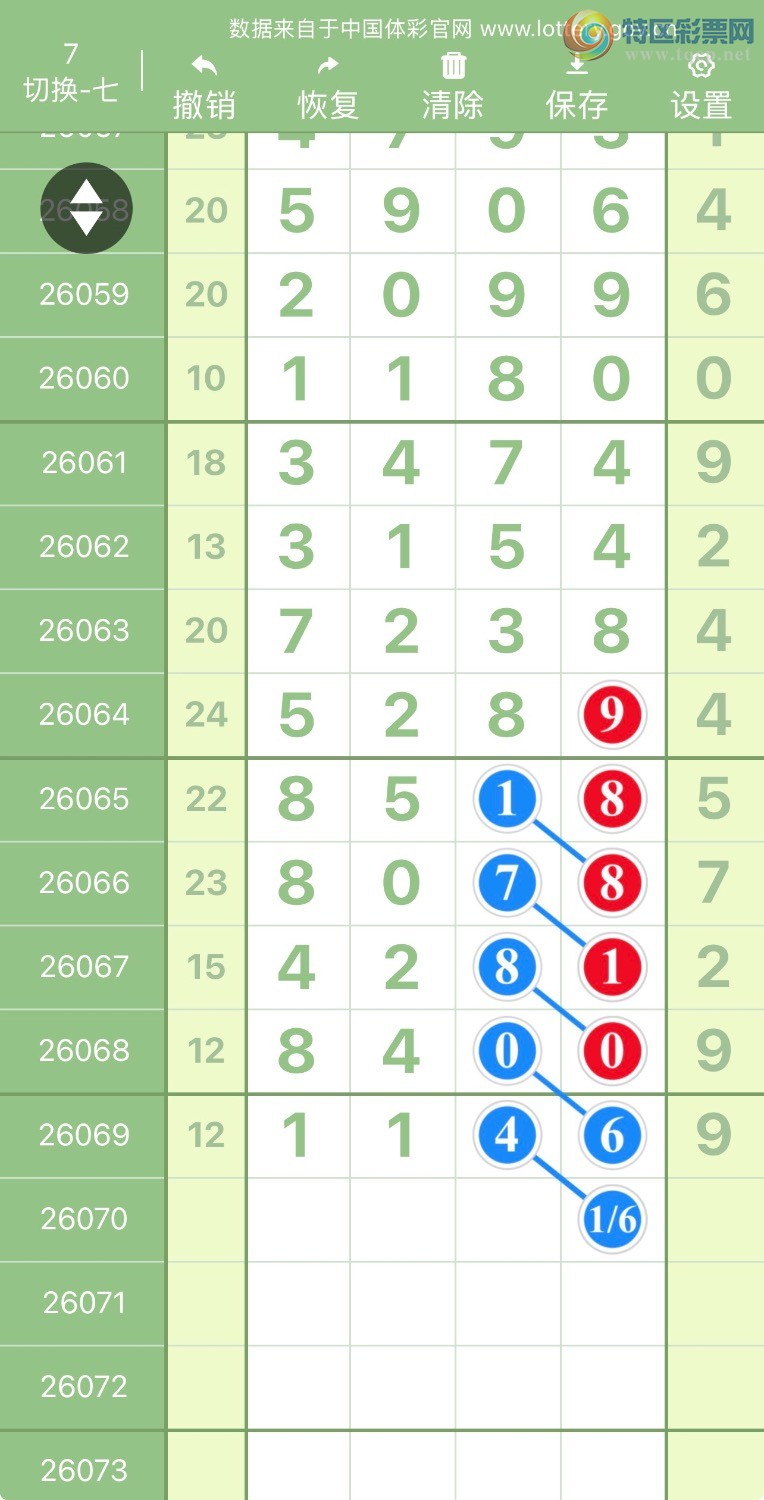Tap the red circled 0 in row 26068
Viewport: 764px width, 1500px height.
click(611, 1050)
